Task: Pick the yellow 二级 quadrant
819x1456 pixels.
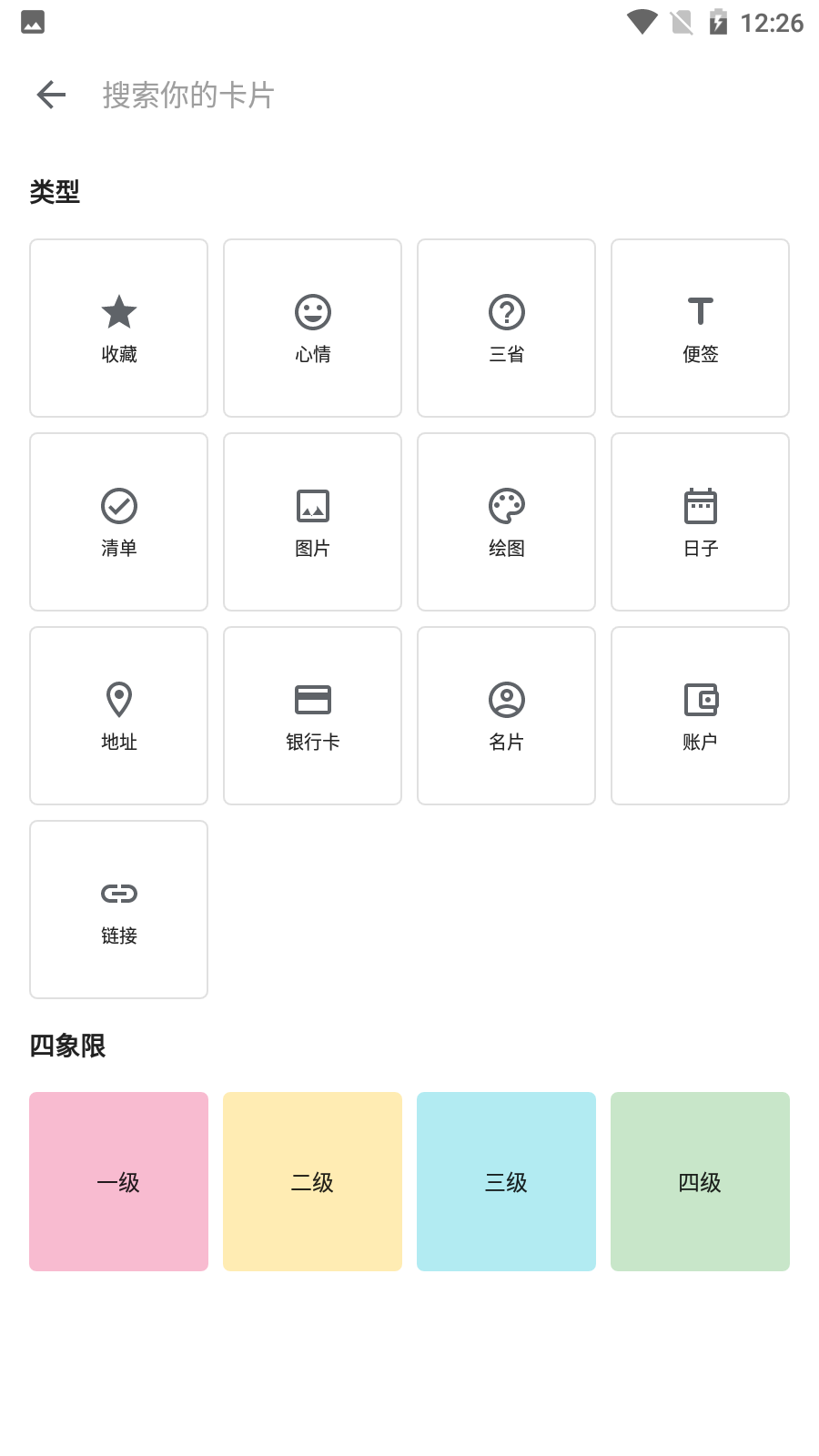Action: [312, 1182]
